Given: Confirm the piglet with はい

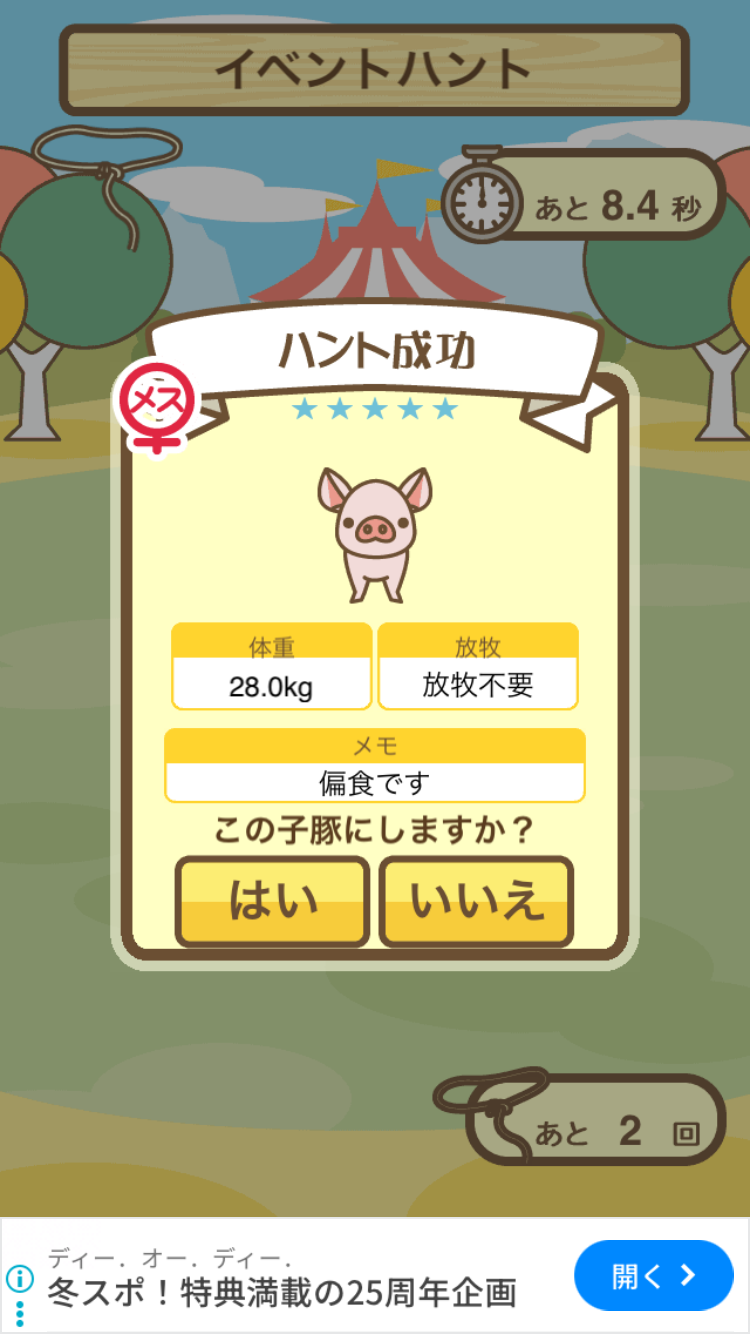Looking at the screenshot, I should 272,901.
